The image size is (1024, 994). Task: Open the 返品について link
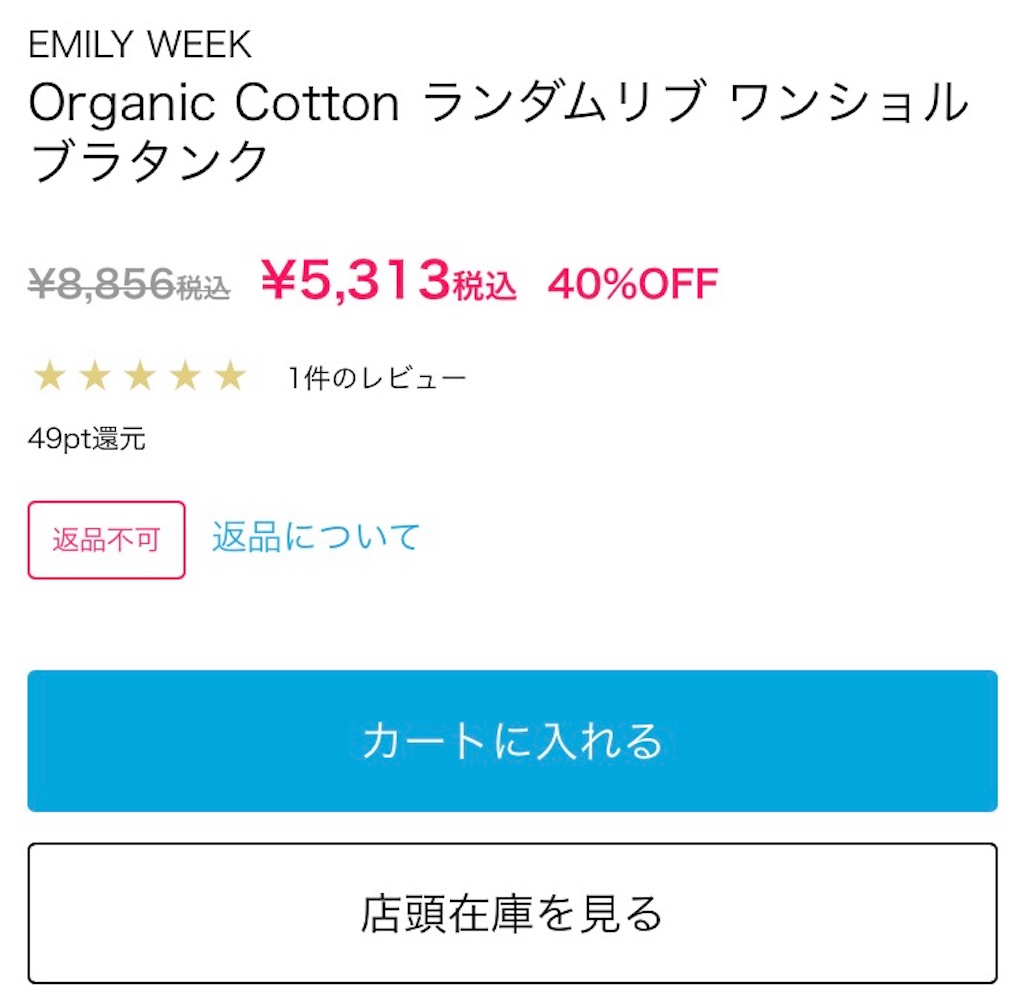pos(316,538)
